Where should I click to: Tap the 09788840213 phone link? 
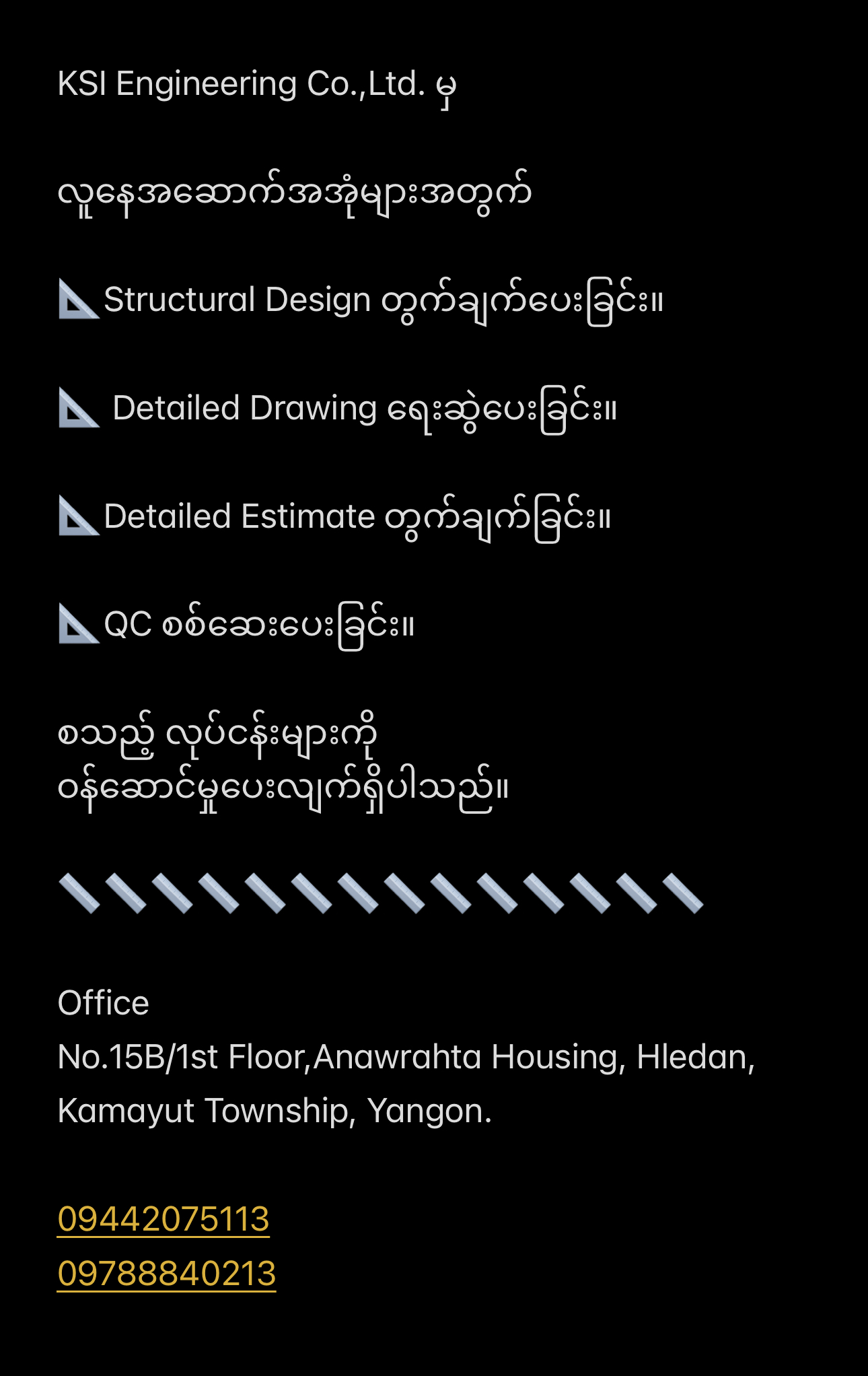tap(167, 1274)
